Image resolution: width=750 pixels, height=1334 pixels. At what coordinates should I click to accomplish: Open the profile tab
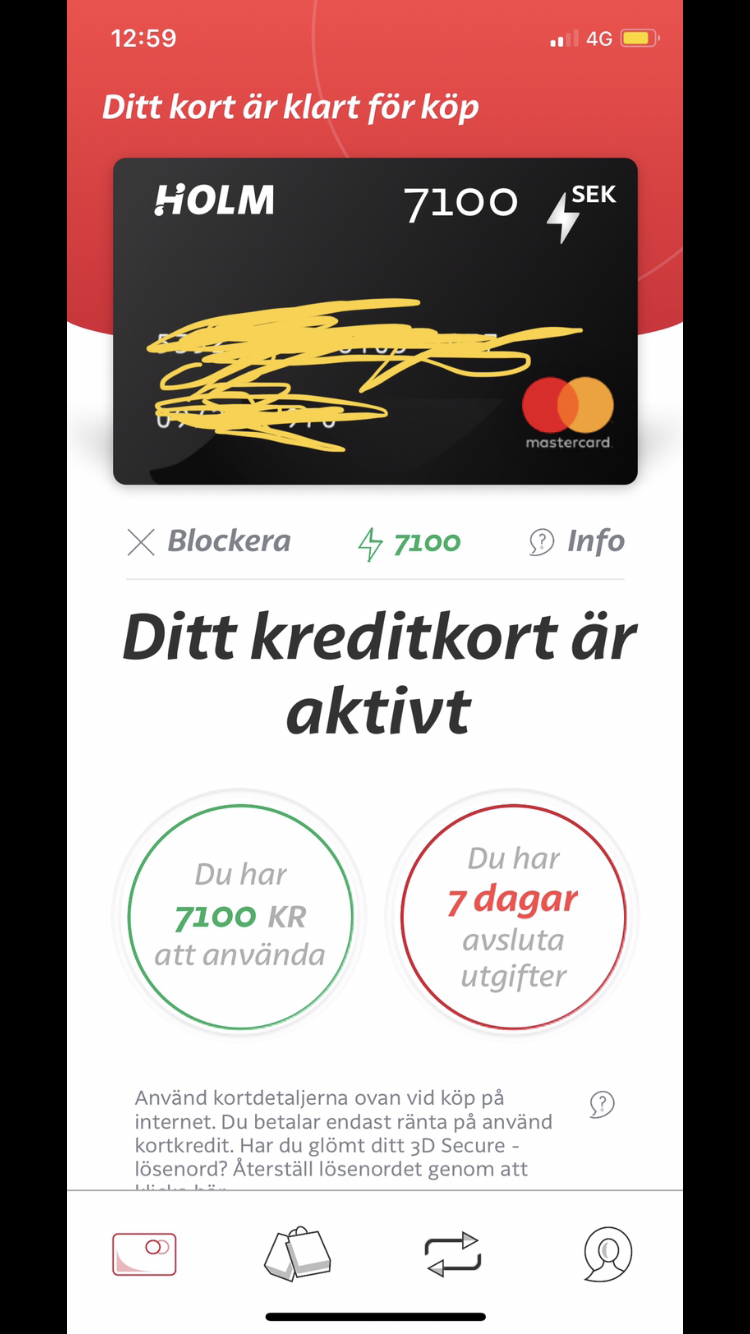click(x=608, y=1254)
